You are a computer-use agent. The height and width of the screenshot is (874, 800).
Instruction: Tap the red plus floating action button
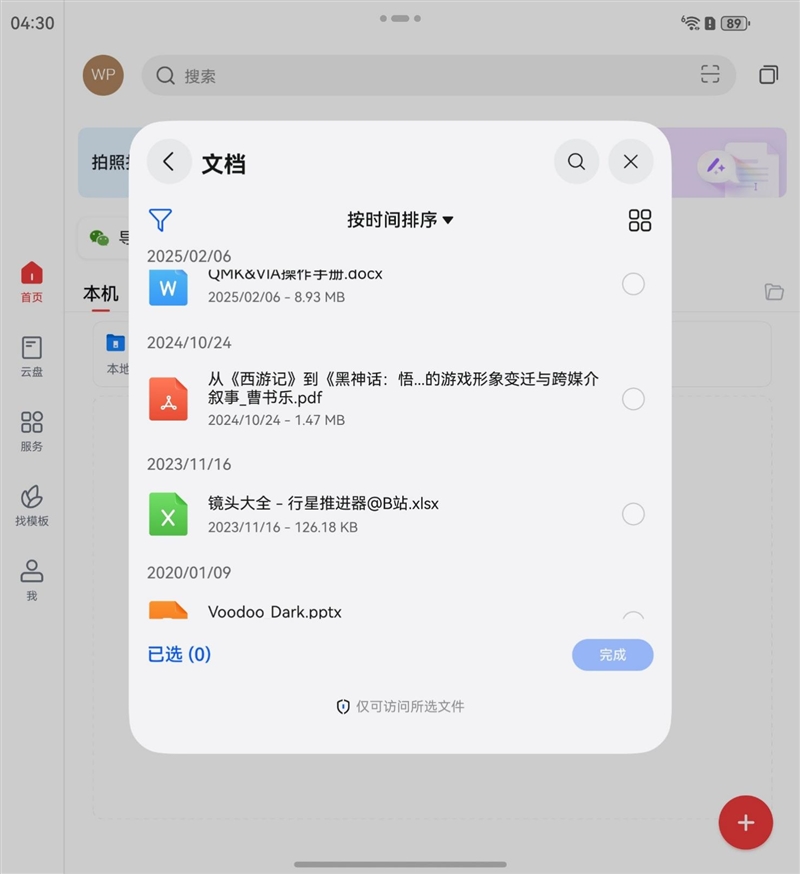point(745,822)
